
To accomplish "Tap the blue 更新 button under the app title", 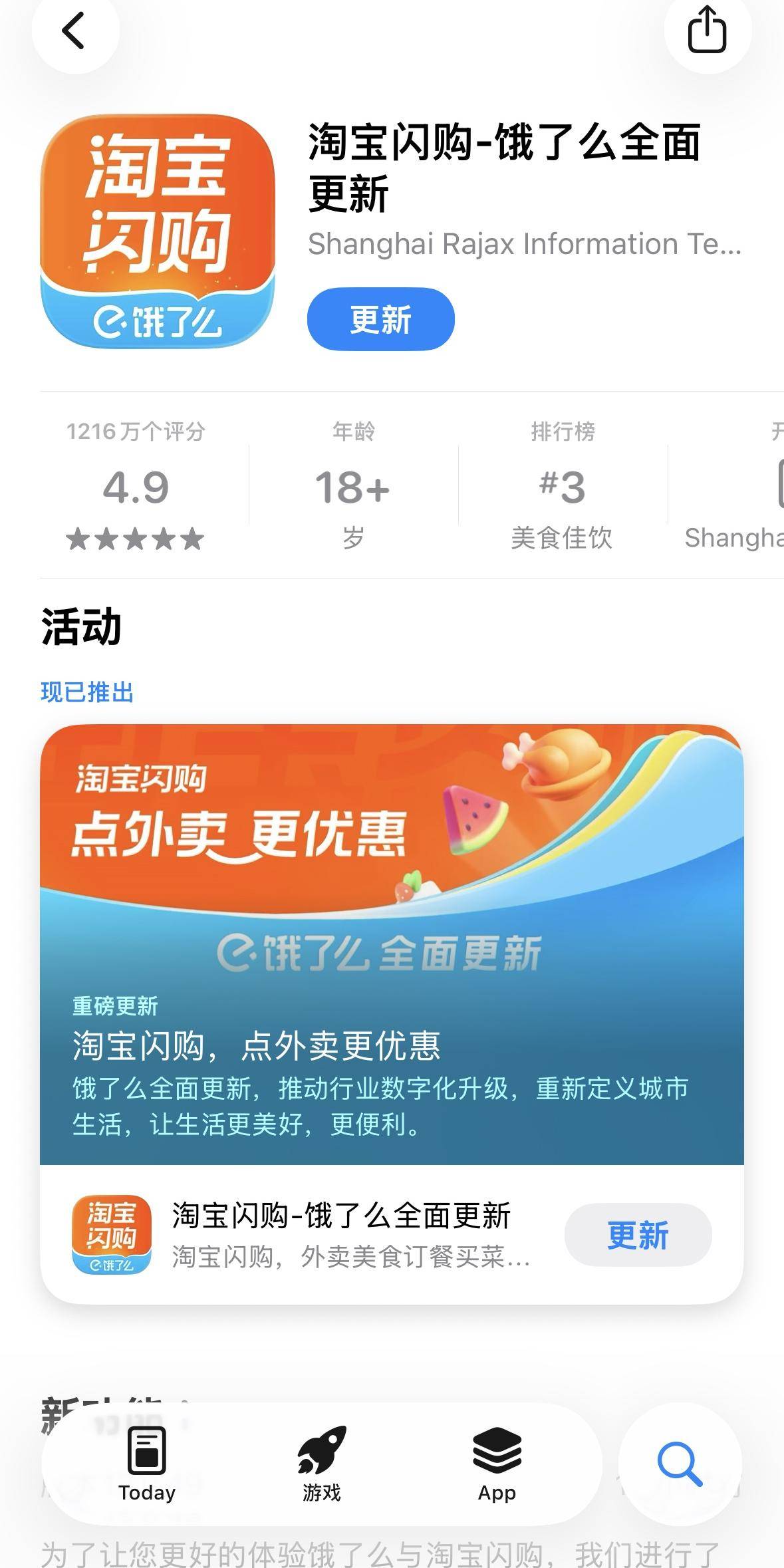I will pyautogui.click(x=380, y=320).
